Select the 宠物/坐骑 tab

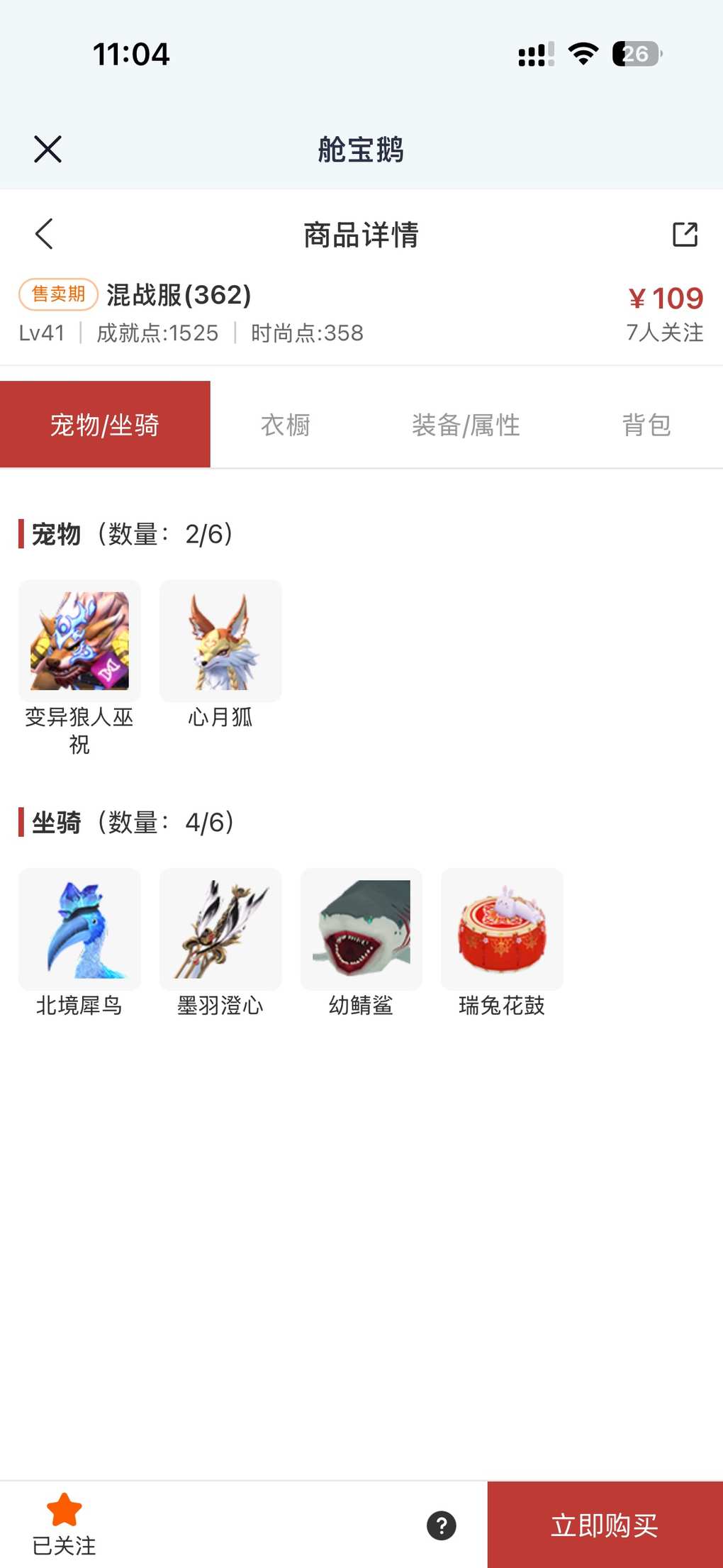pyautogui.click(x=105, y=426)
